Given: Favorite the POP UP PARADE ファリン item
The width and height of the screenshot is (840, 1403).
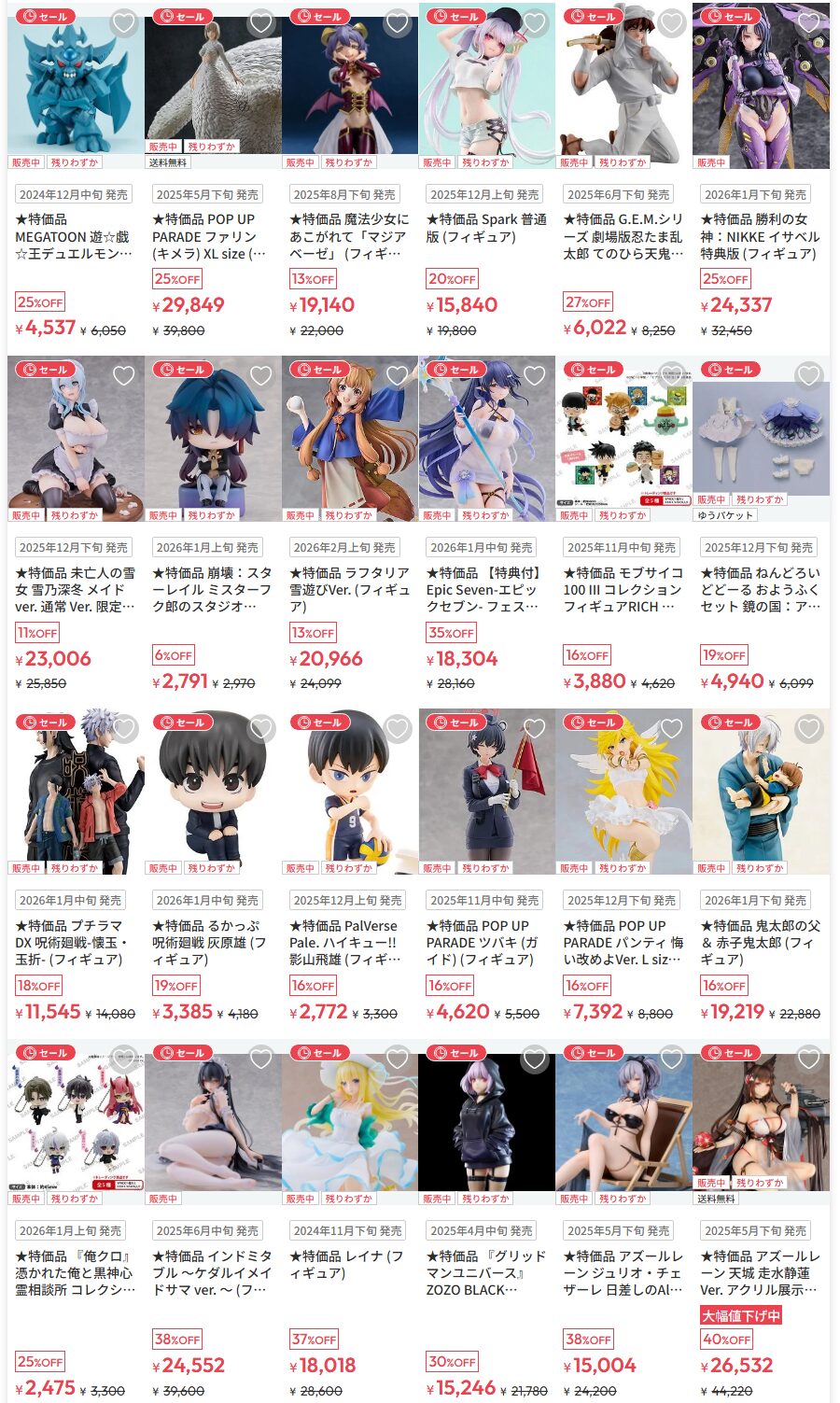Looking at the screenshot, I should point(260,22).
